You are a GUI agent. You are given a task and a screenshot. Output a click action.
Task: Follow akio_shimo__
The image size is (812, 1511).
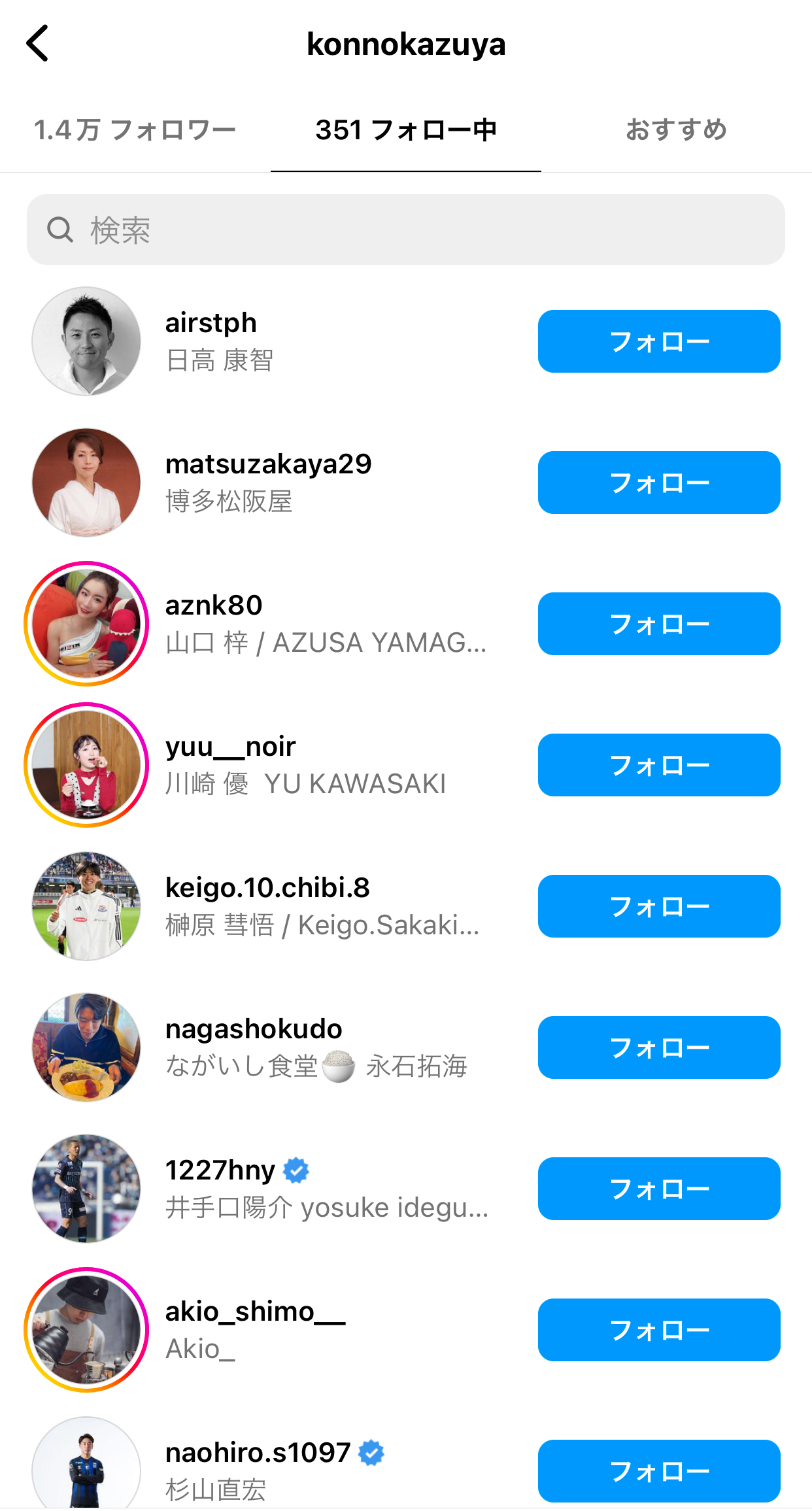pos(658,1330)
